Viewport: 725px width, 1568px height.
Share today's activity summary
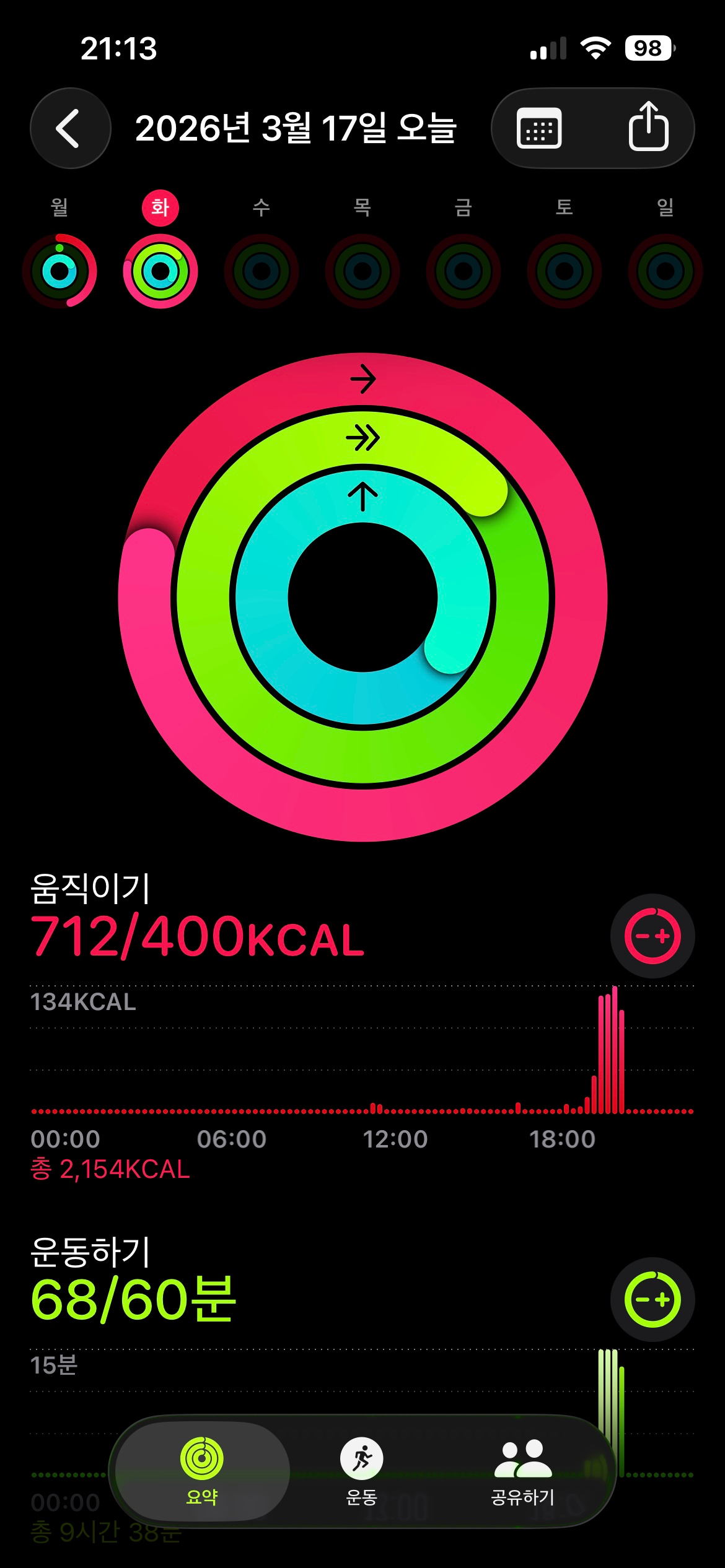(648, 128)
